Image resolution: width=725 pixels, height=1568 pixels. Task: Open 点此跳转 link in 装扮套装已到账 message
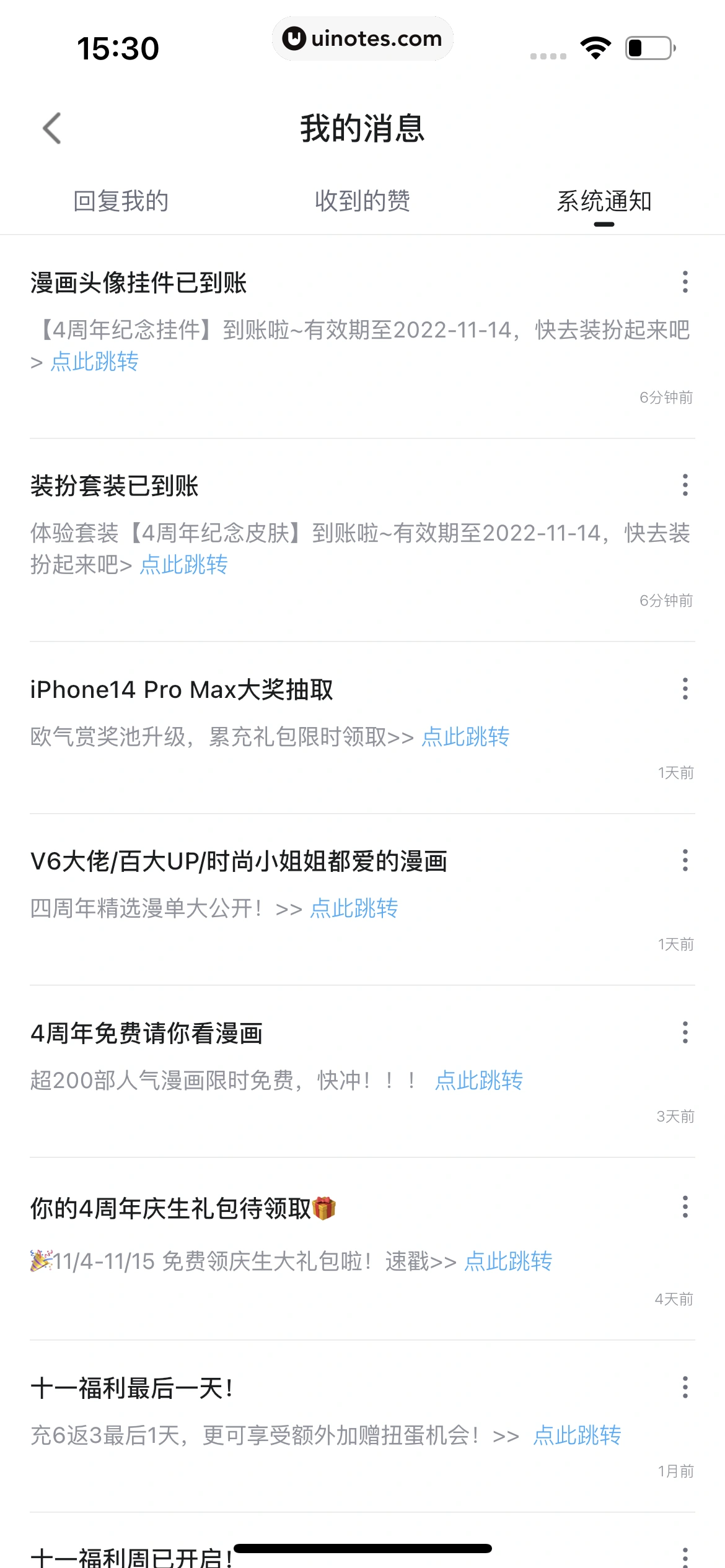pos(183,565)
